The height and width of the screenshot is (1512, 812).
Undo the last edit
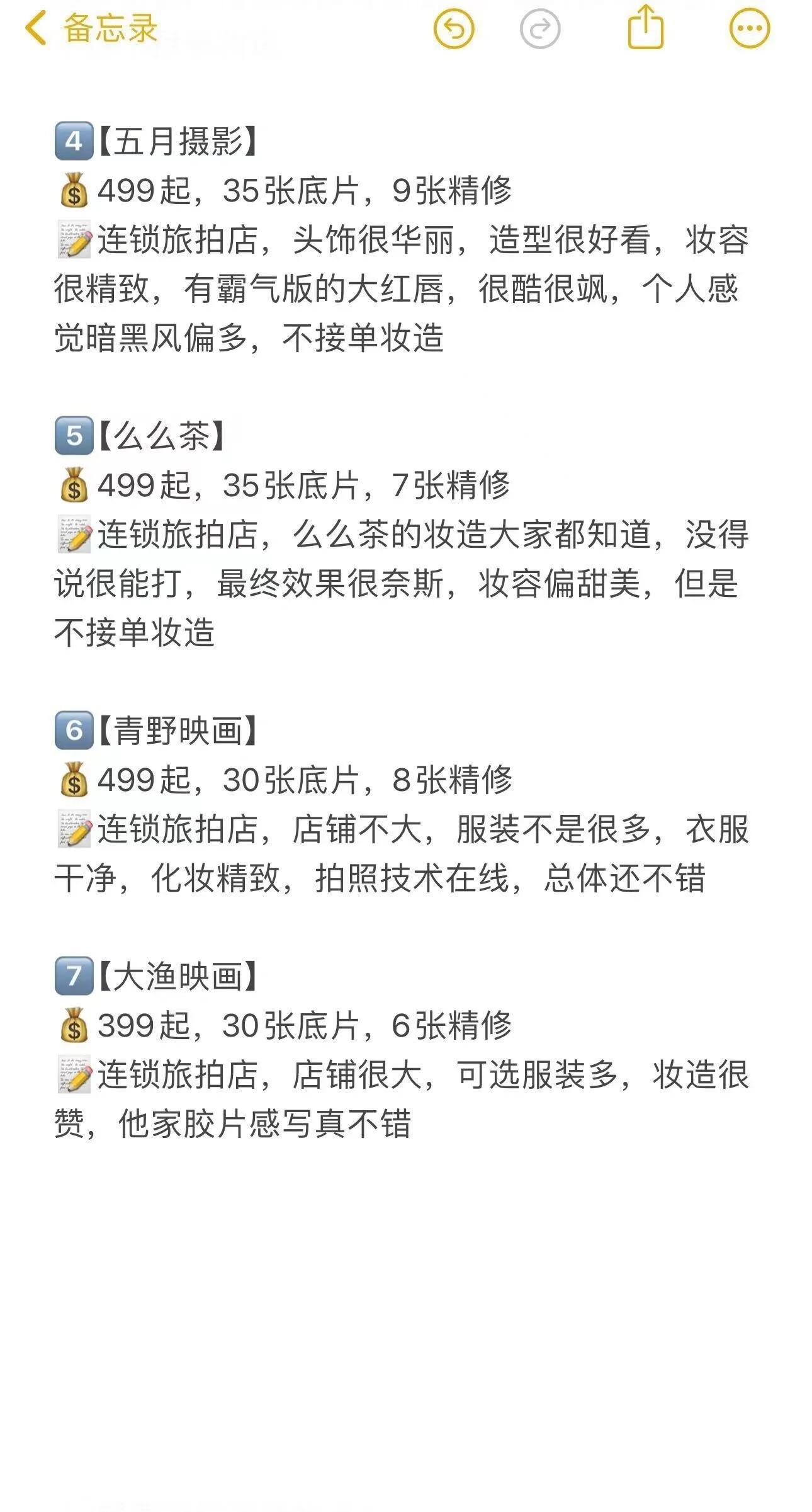tap(454, 28)
